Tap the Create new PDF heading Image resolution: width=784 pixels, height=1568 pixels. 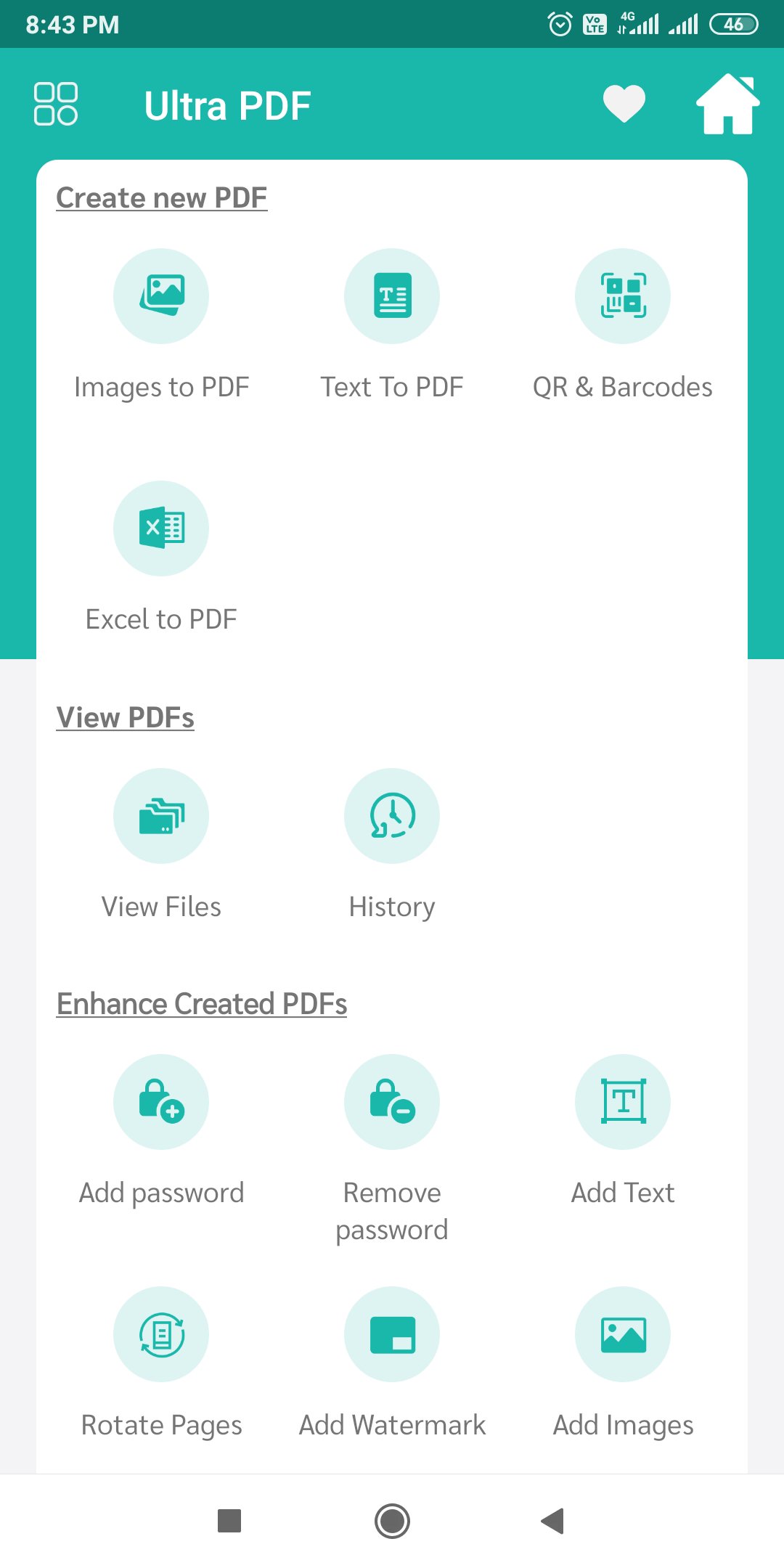(161, 197)
